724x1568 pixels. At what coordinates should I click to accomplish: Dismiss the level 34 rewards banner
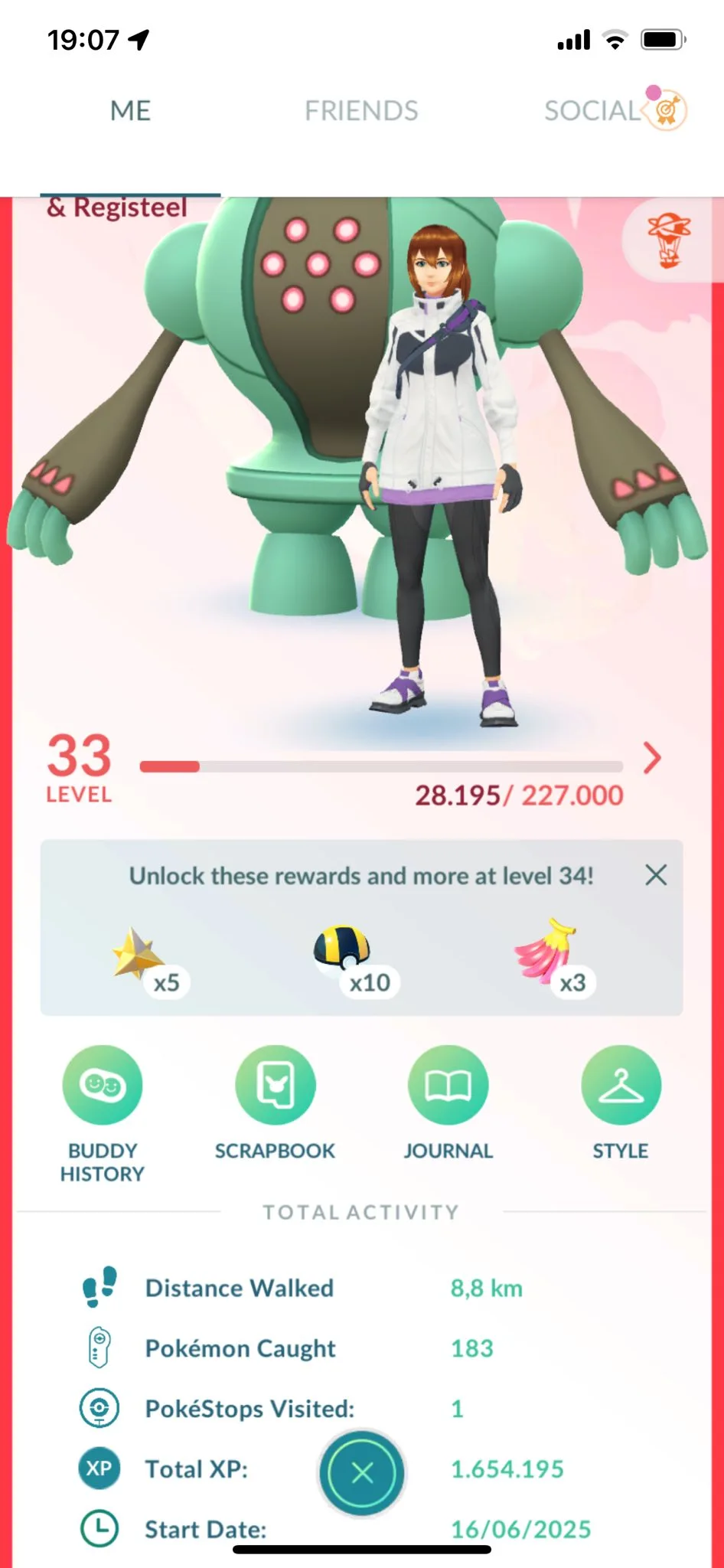(656, 875)
